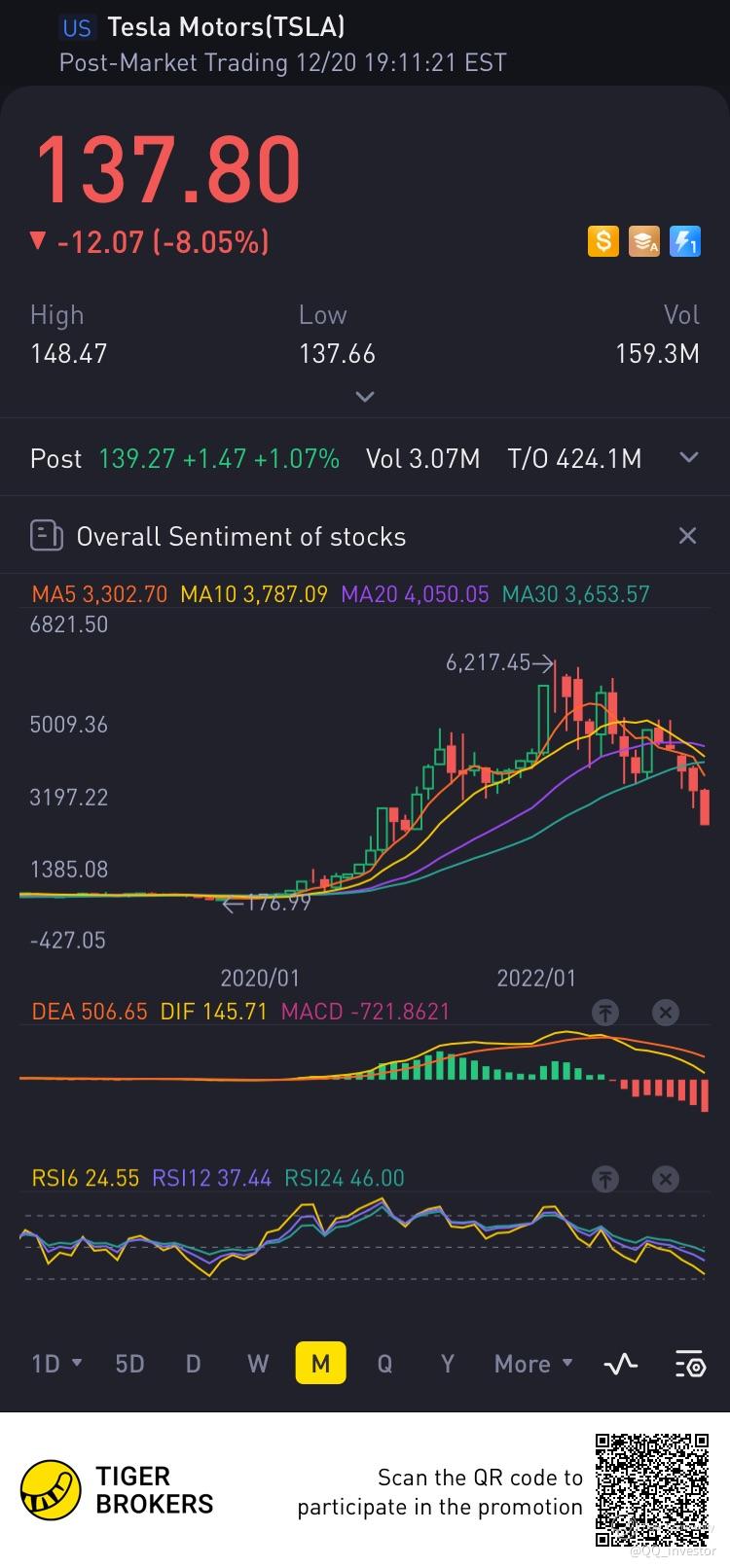Viewport: 730px width, 1568px height.
Task: Tap the blue lightning badge icon
Action: point(685,241)
